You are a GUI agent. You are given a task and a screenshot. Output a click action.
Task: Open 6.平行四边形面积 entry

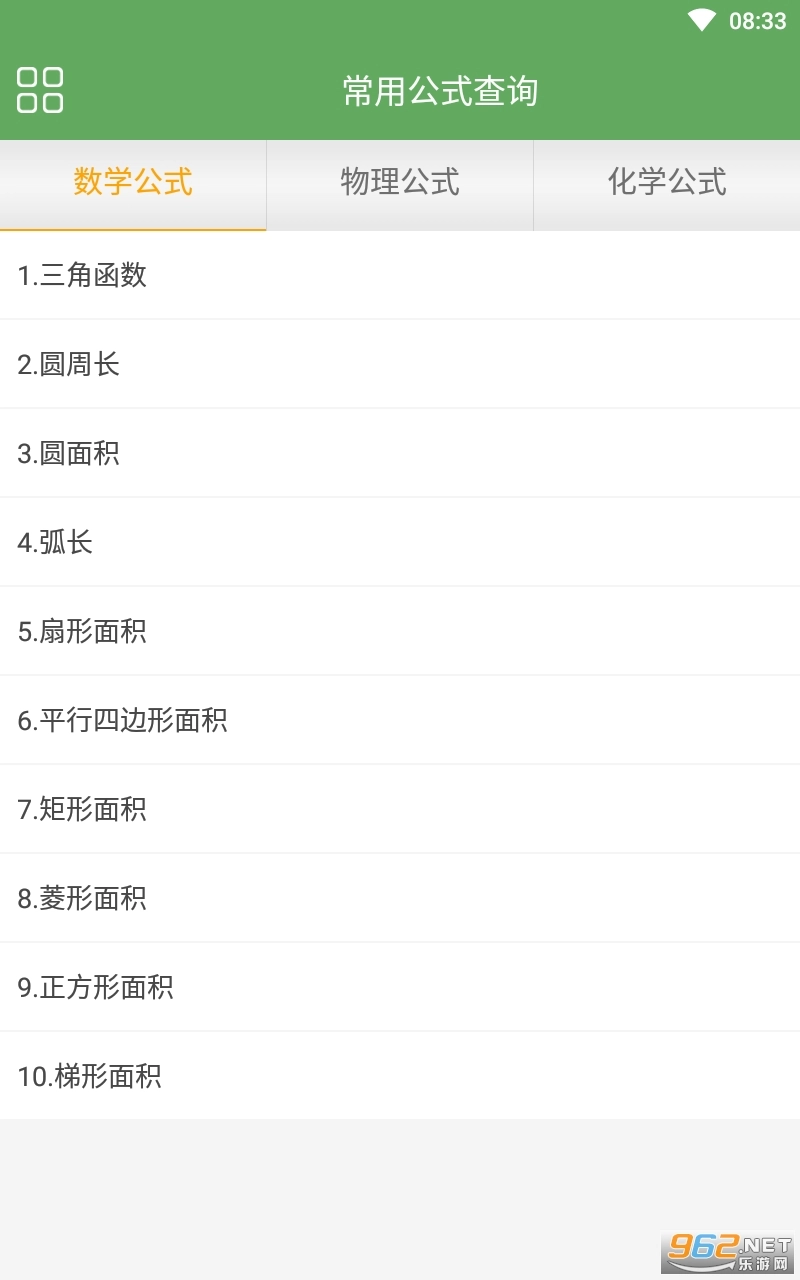click(x=400, y=720)
